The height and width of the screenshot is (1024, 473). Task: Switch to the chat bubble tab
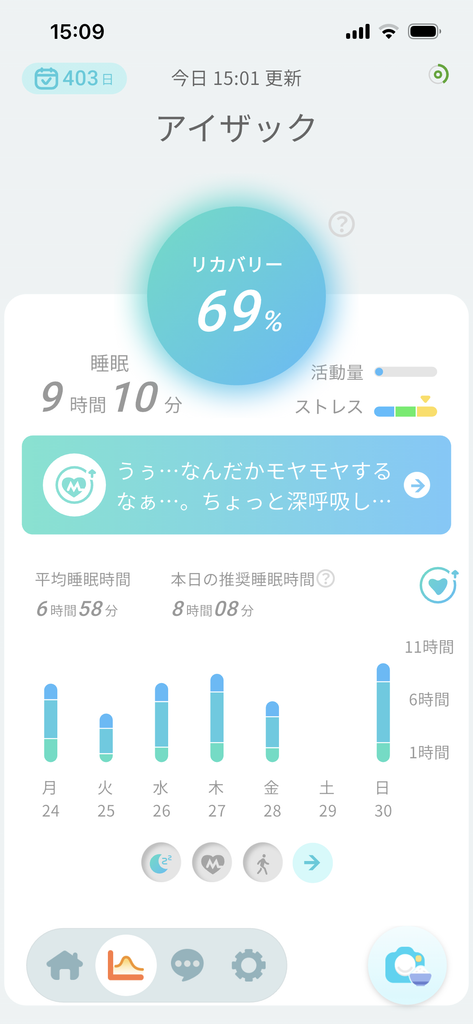[x=188, y=965]
